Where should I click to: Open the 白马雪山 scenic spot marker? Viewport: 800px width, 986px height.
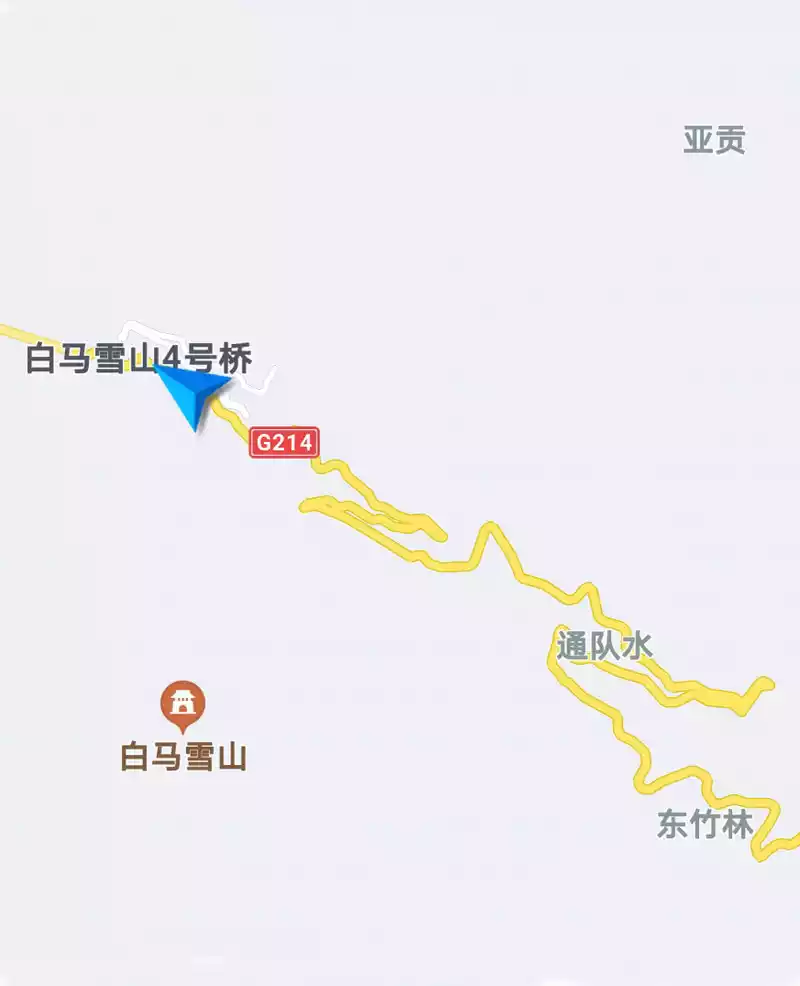[183, 704]
